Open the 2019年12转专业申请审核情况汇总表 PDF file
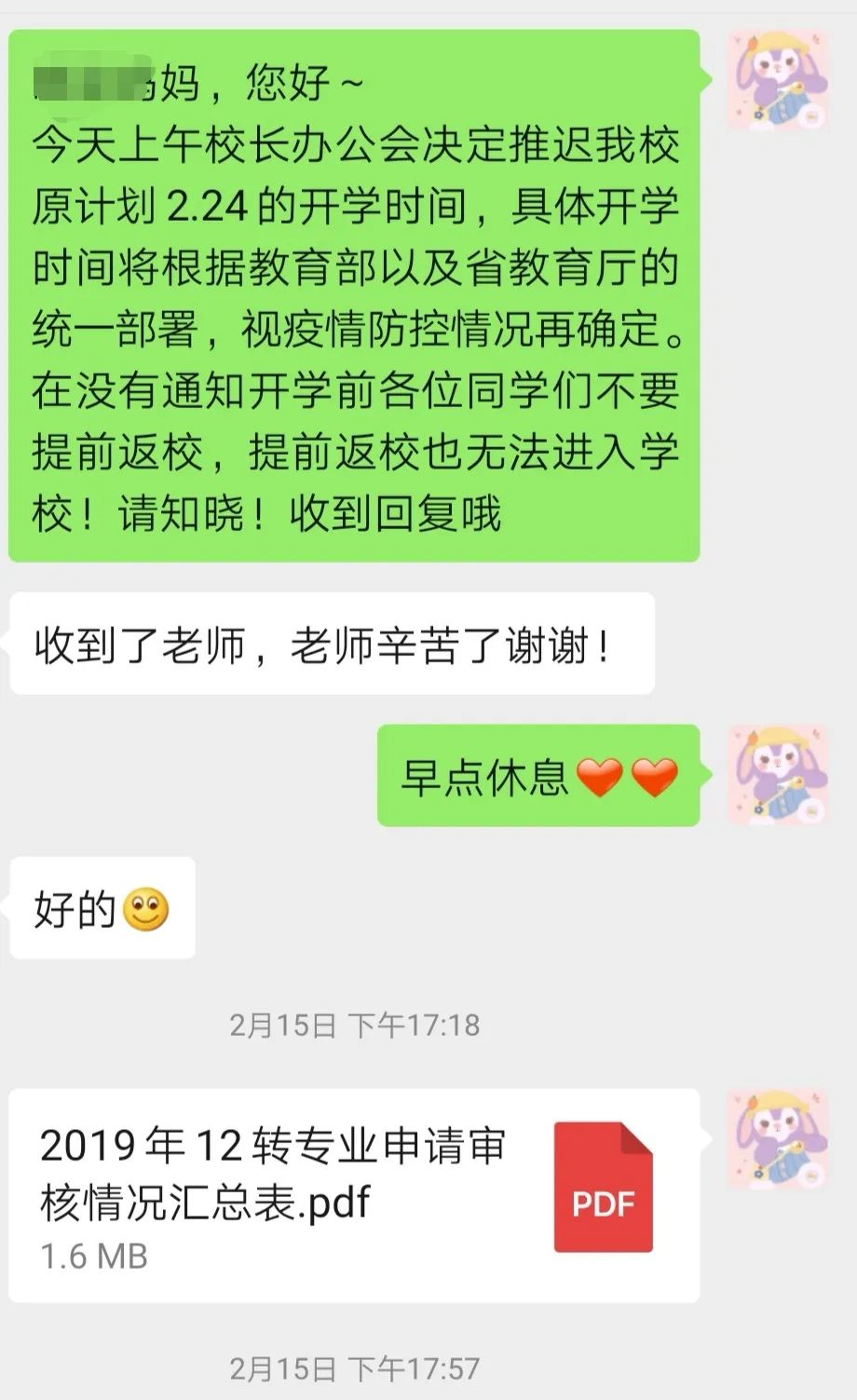The width and height of the screenshot is (857, 1400). 354,1195
